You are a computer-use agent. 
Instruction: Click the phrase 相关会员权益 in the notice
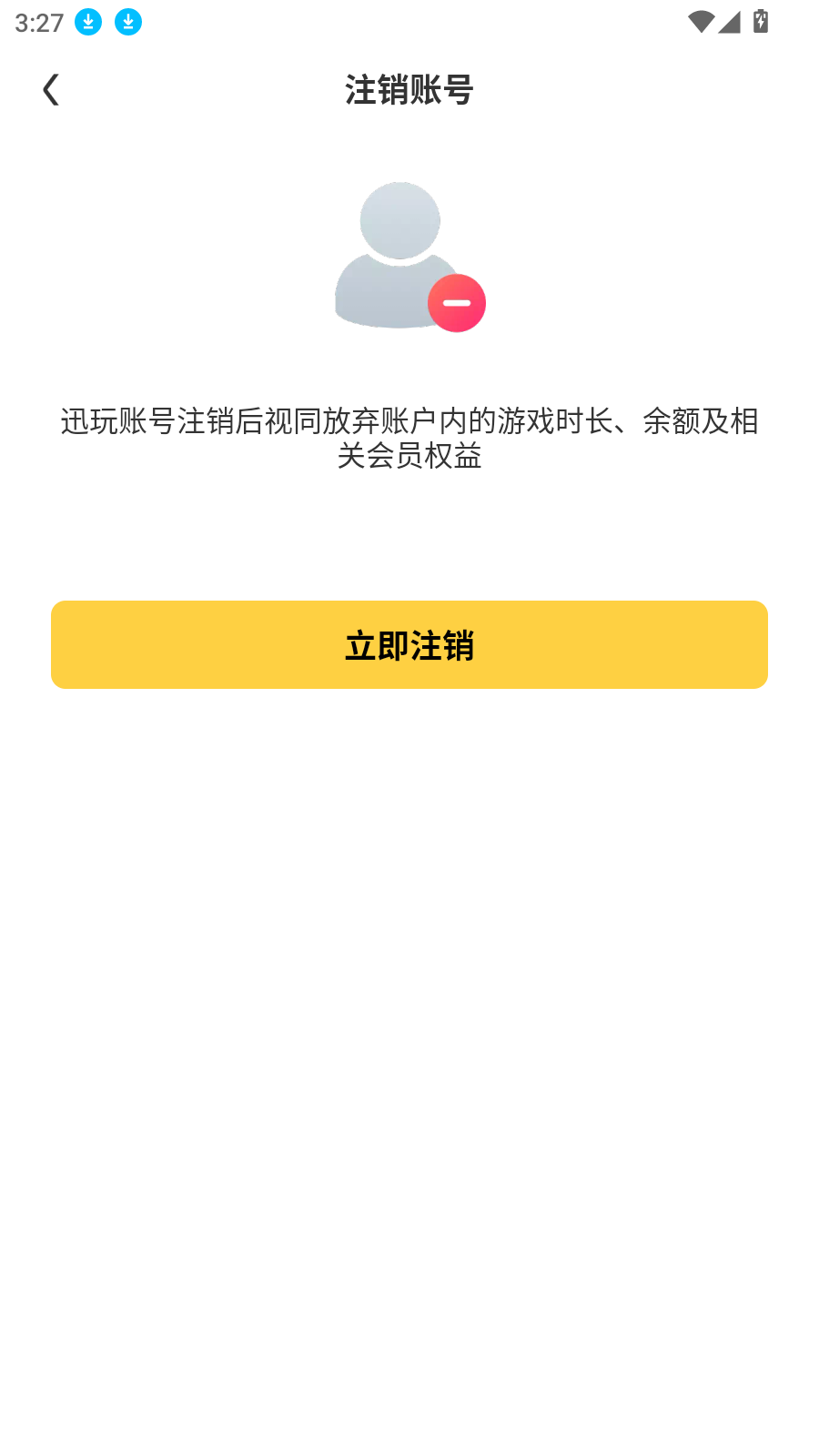409,458
